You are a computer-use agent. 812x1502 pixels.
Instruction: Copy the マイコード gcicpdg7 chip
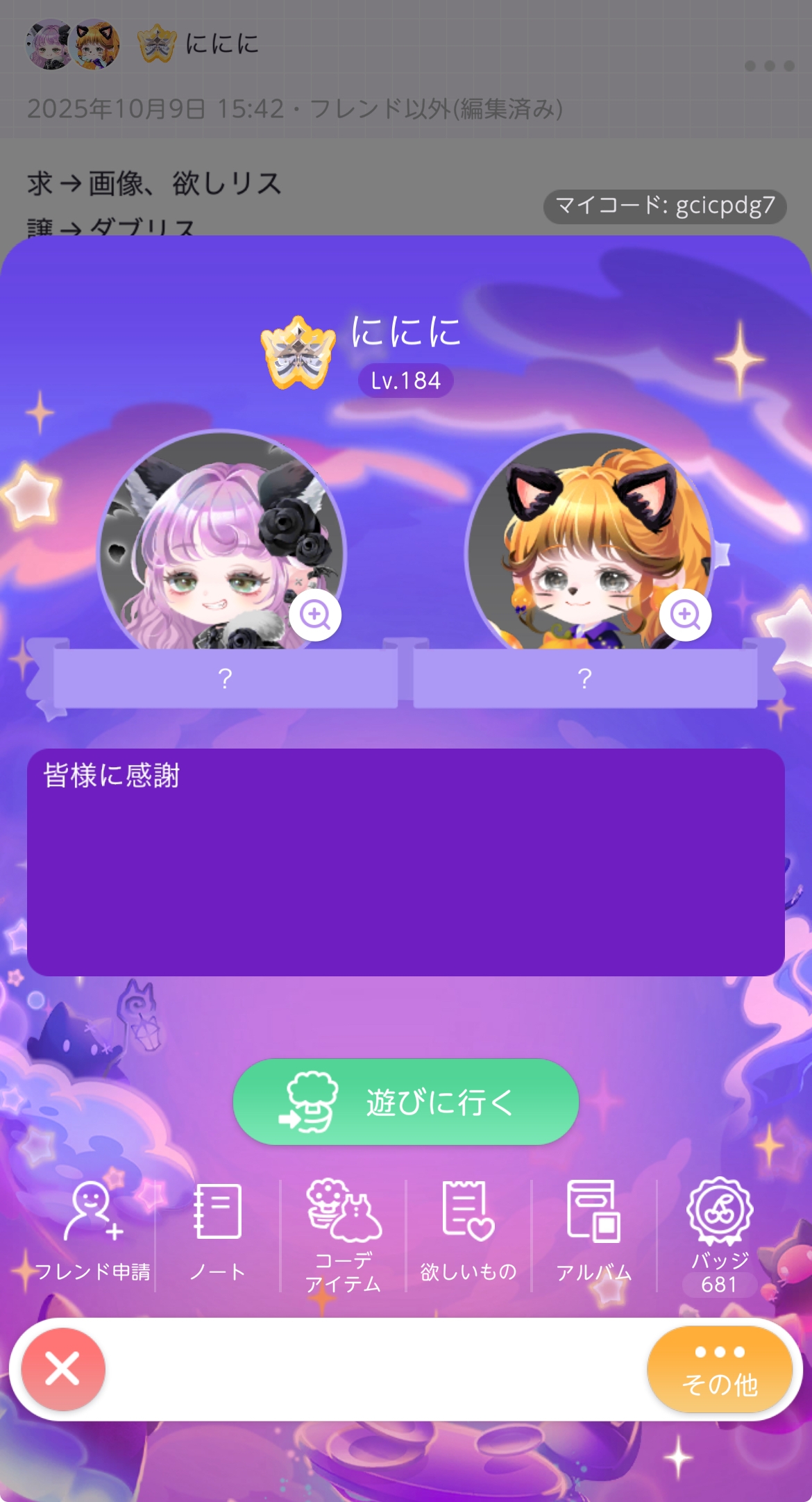coord(664,206)
